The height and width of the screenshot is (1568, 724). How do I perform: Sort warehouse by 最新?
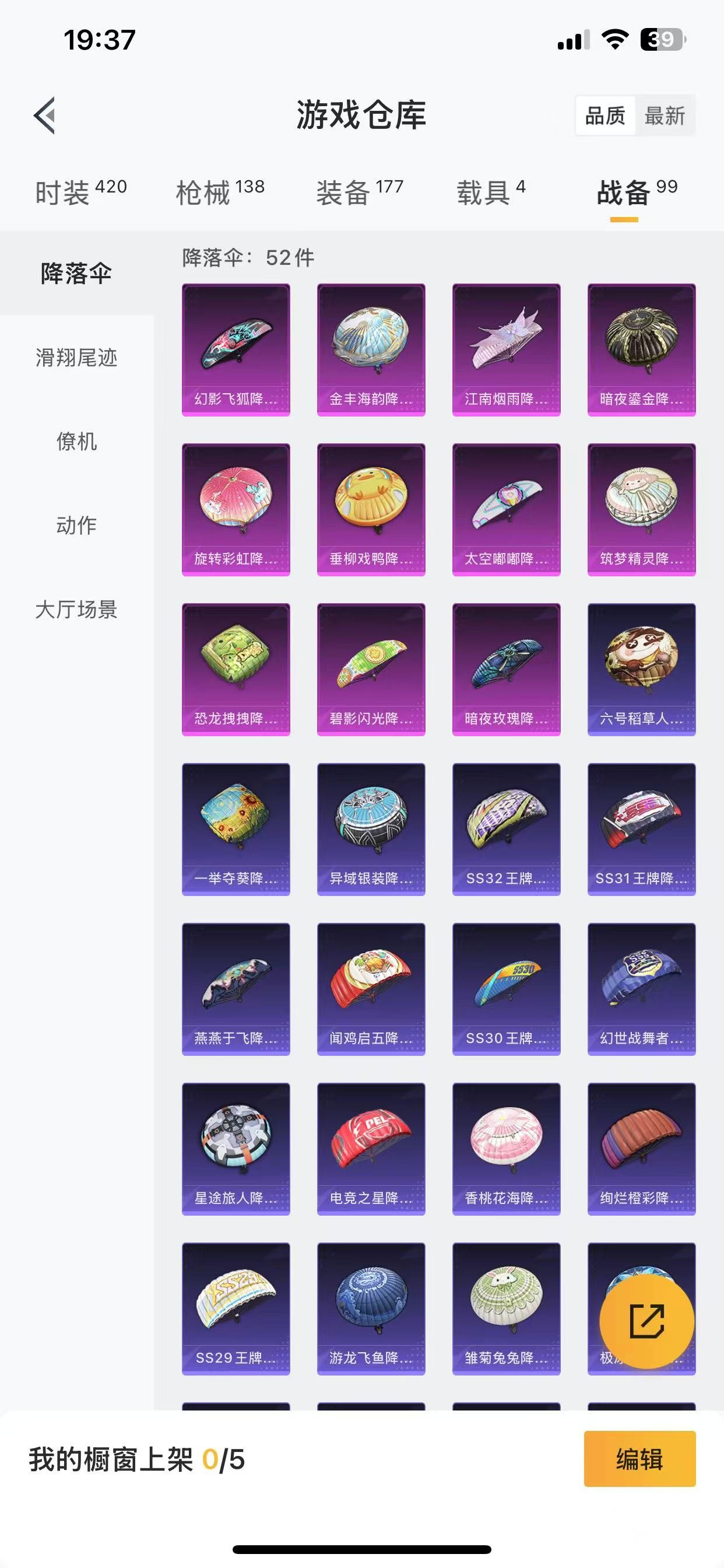[x=665, y=115]
